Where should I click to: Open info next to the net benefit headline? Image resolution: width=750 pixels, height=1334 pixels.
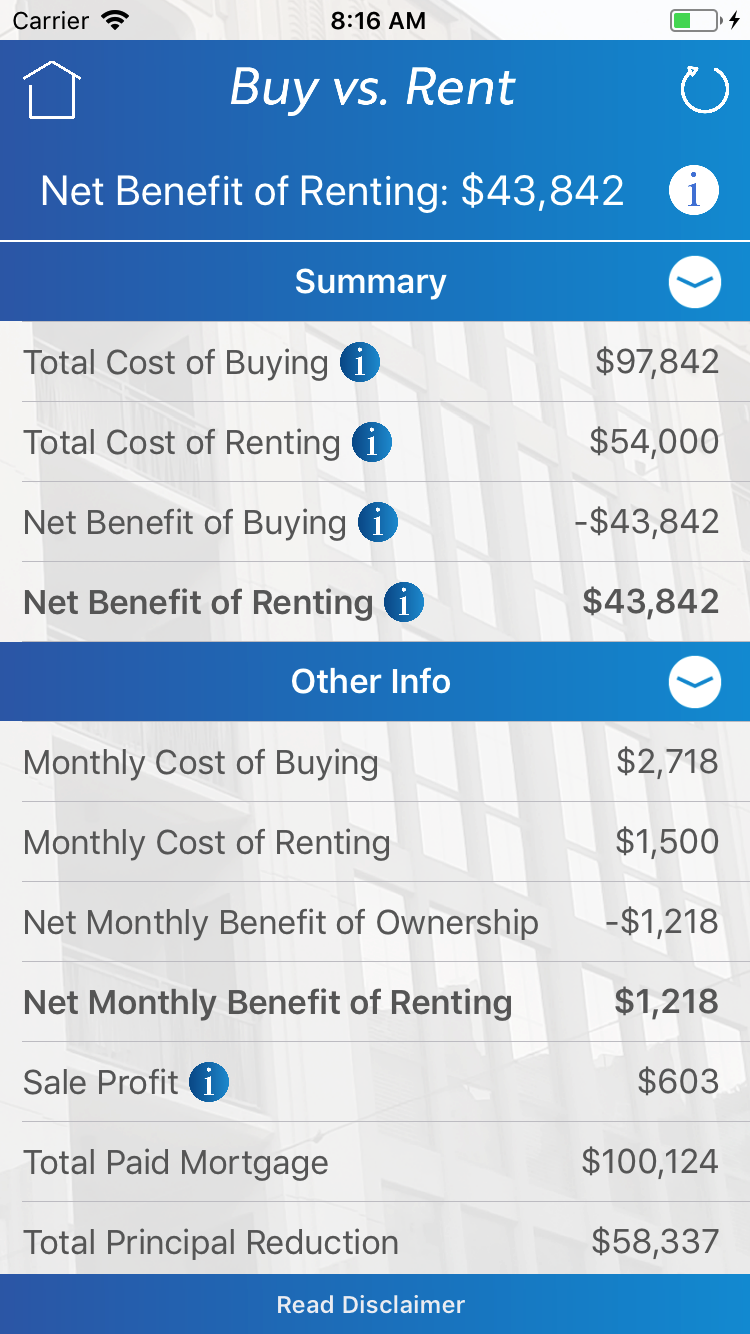pos(694,190)
